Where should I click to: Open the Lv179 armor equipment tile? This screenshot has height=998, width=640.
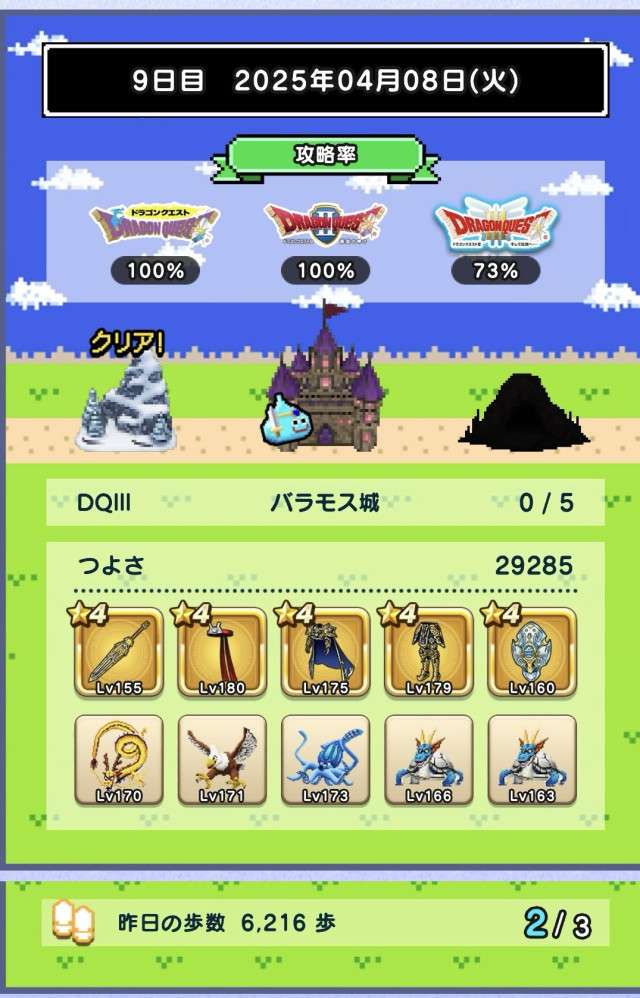pos(429,652)
